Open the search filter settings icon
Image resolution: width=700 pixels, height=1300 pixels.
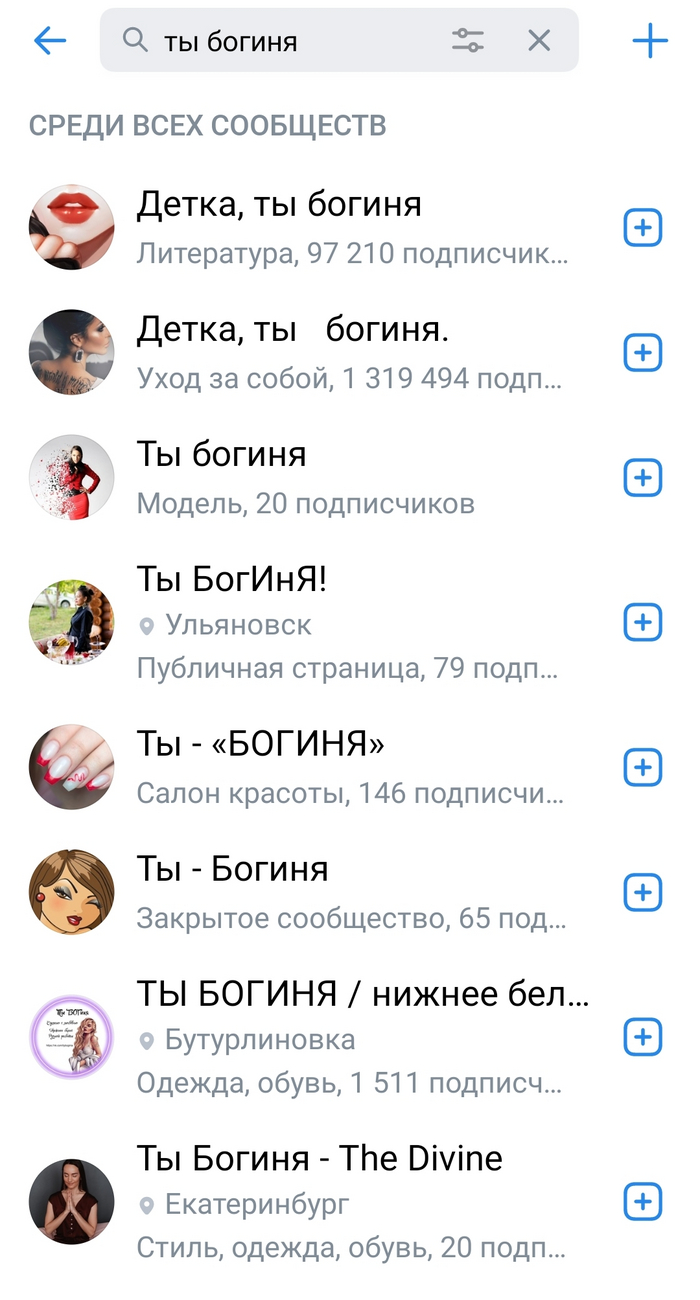click(467, 41)
